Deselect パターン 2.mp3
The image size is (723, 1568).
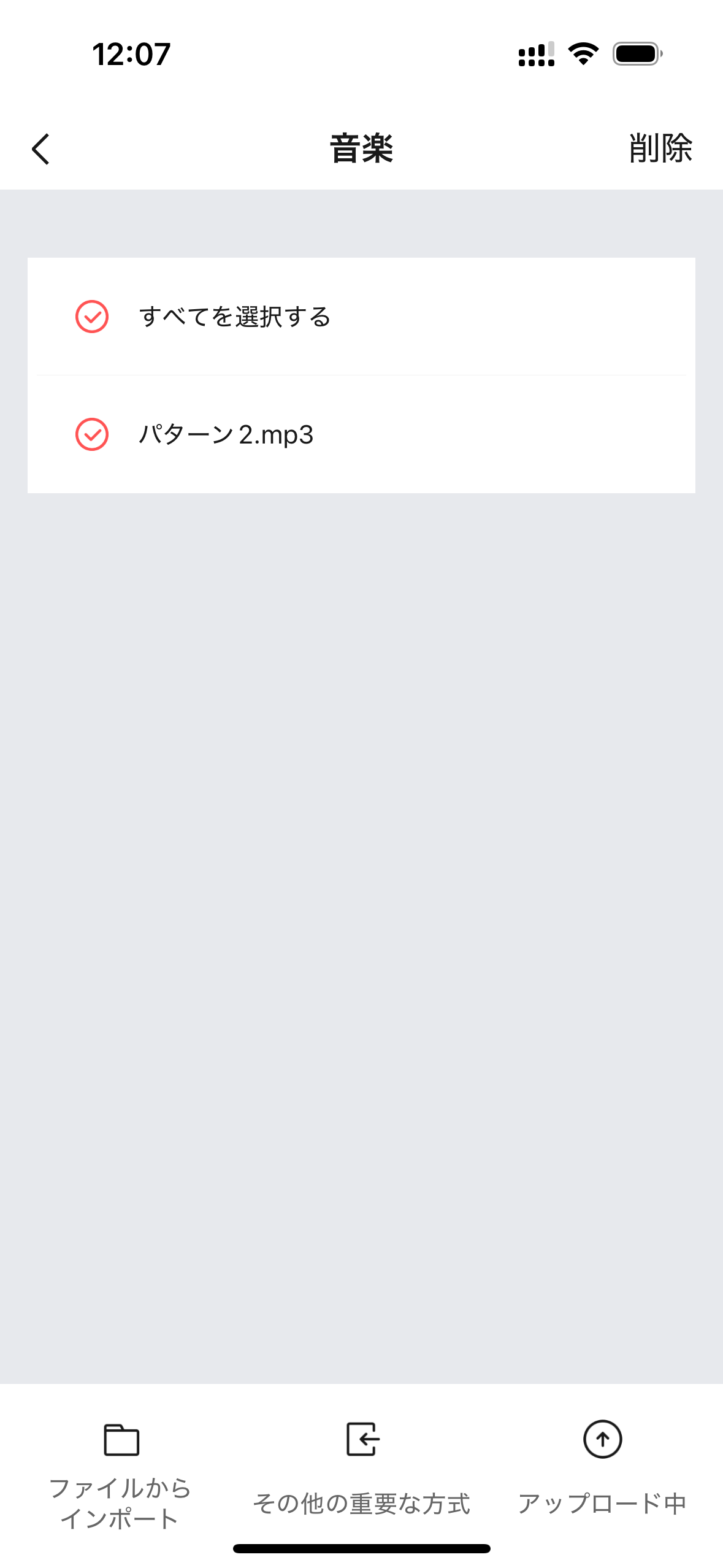[92, 434]
